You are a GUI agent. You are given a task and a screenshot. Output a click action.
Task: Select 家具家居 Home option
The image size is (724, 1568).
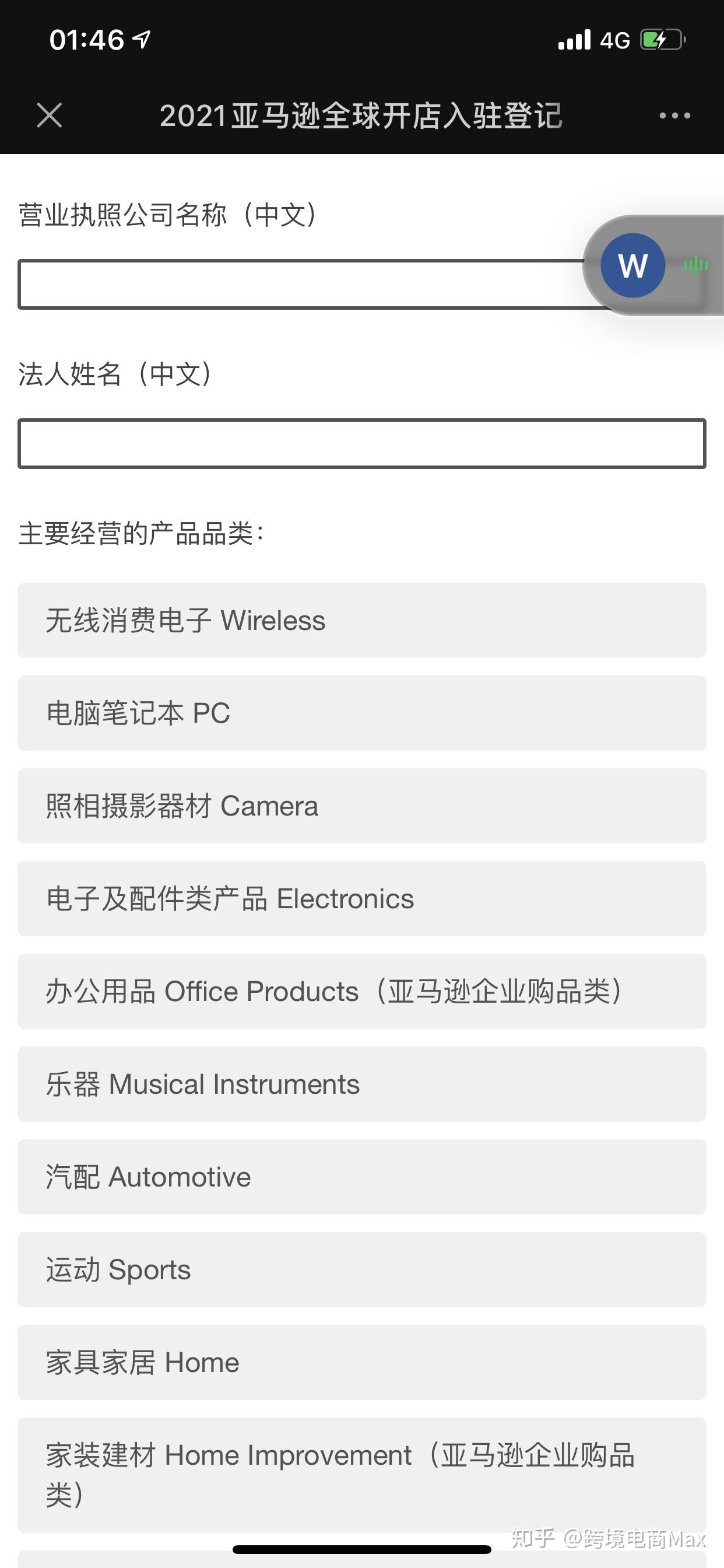(x=362, y=1363)
